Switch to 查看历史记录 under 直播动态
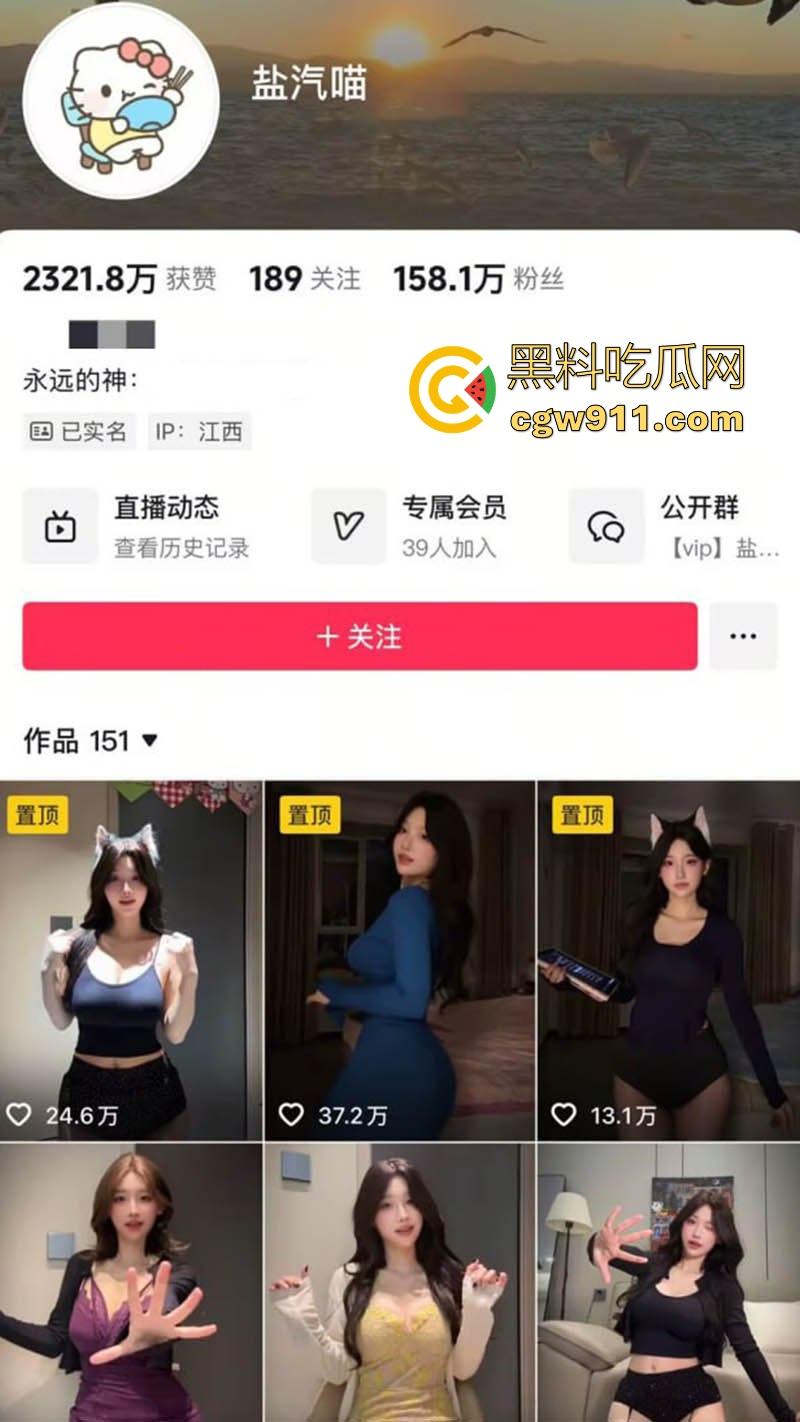The width and height of the screenshot is (800, 1422). tap(181, 548)
